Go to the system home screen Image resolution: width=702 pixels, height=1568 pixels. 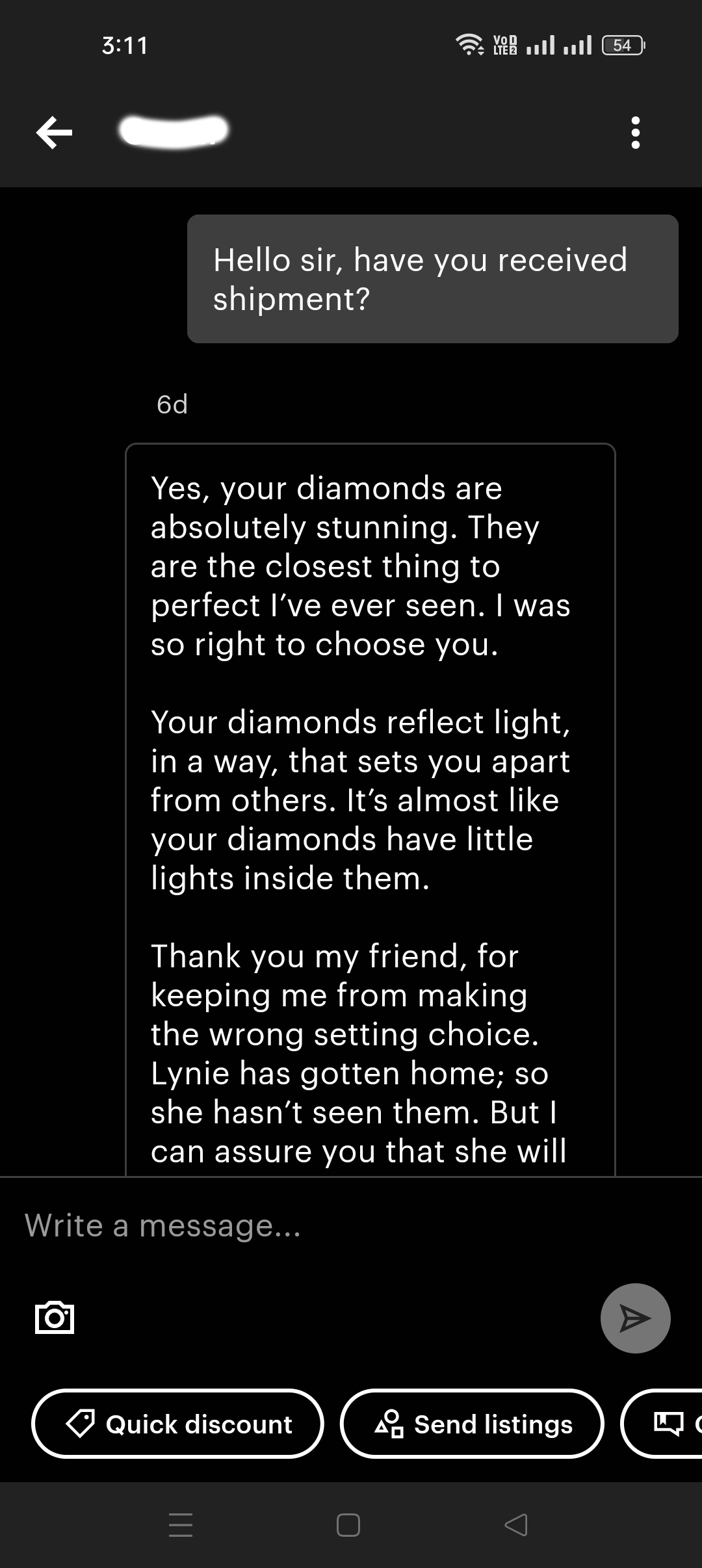[x=348, y=1525]
